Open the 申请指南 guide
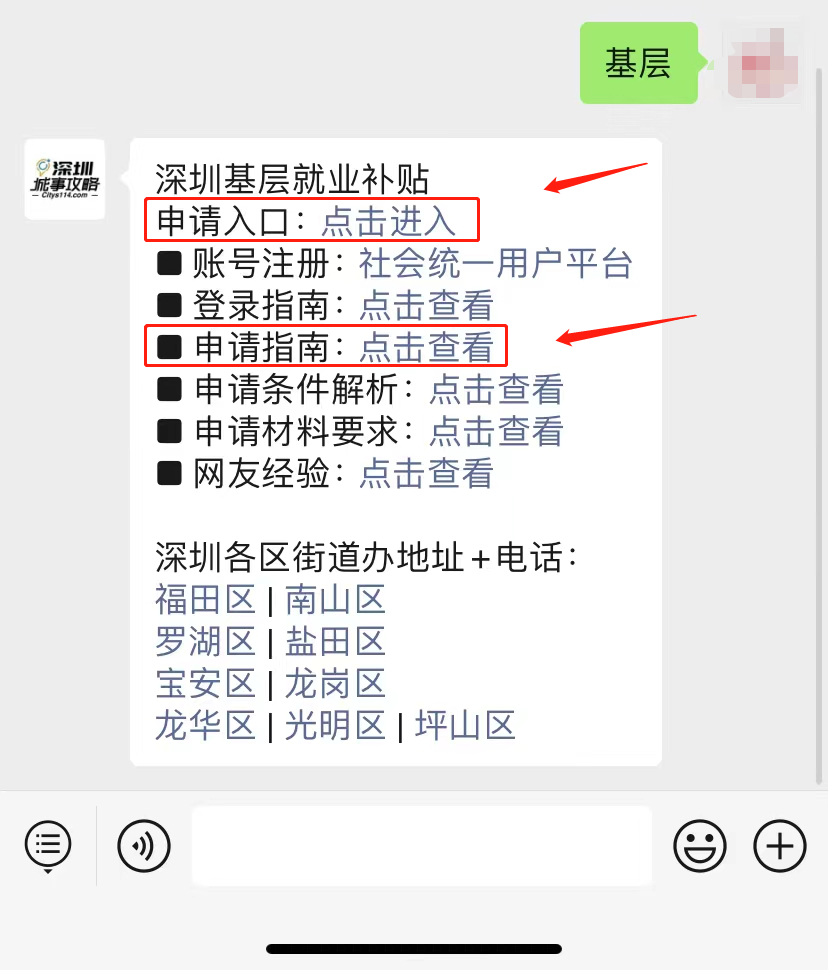Screen dimensions: 828x970 (x=424, y=347)
